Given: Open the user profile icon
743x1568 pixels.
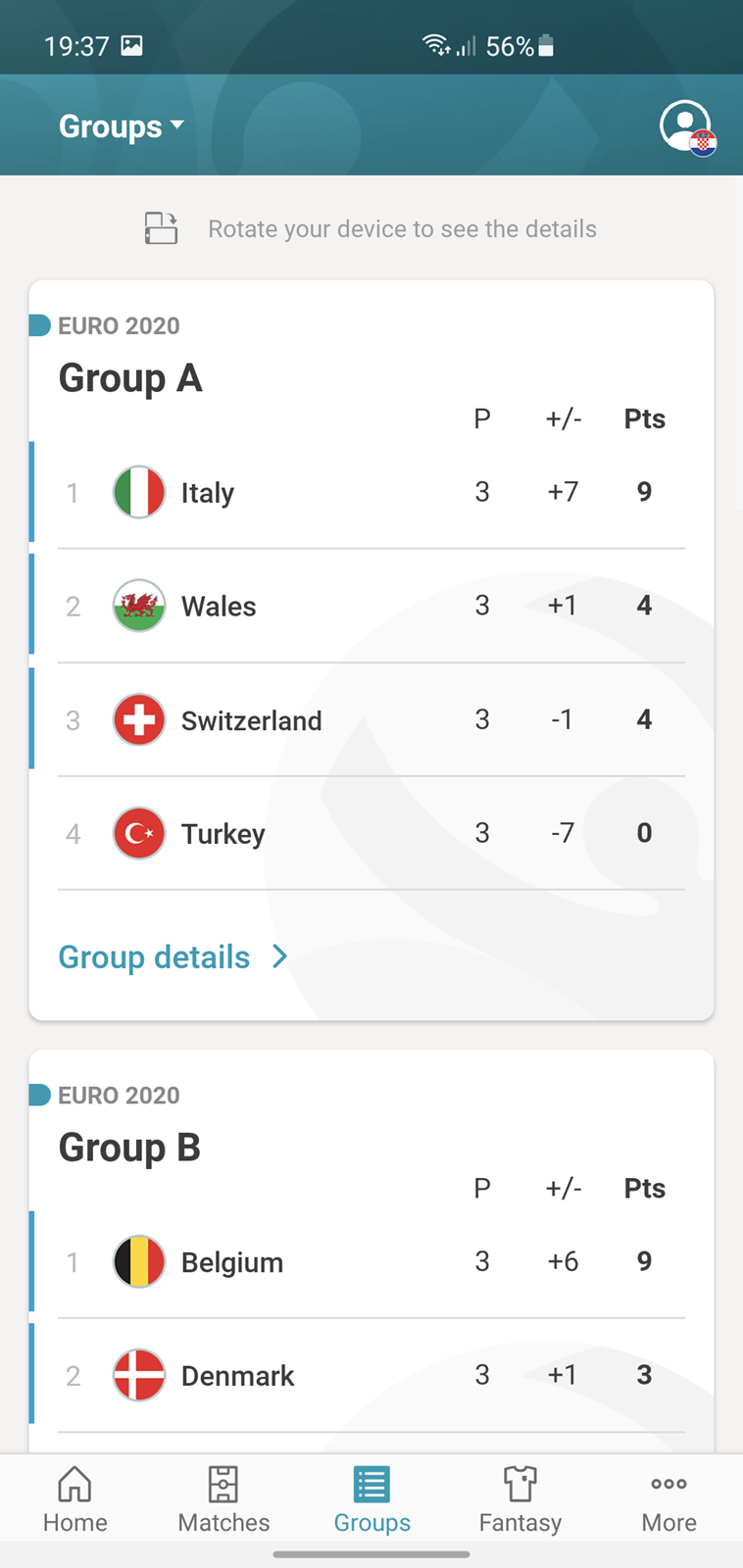Looking at the screenshot, I should (687, 126).
